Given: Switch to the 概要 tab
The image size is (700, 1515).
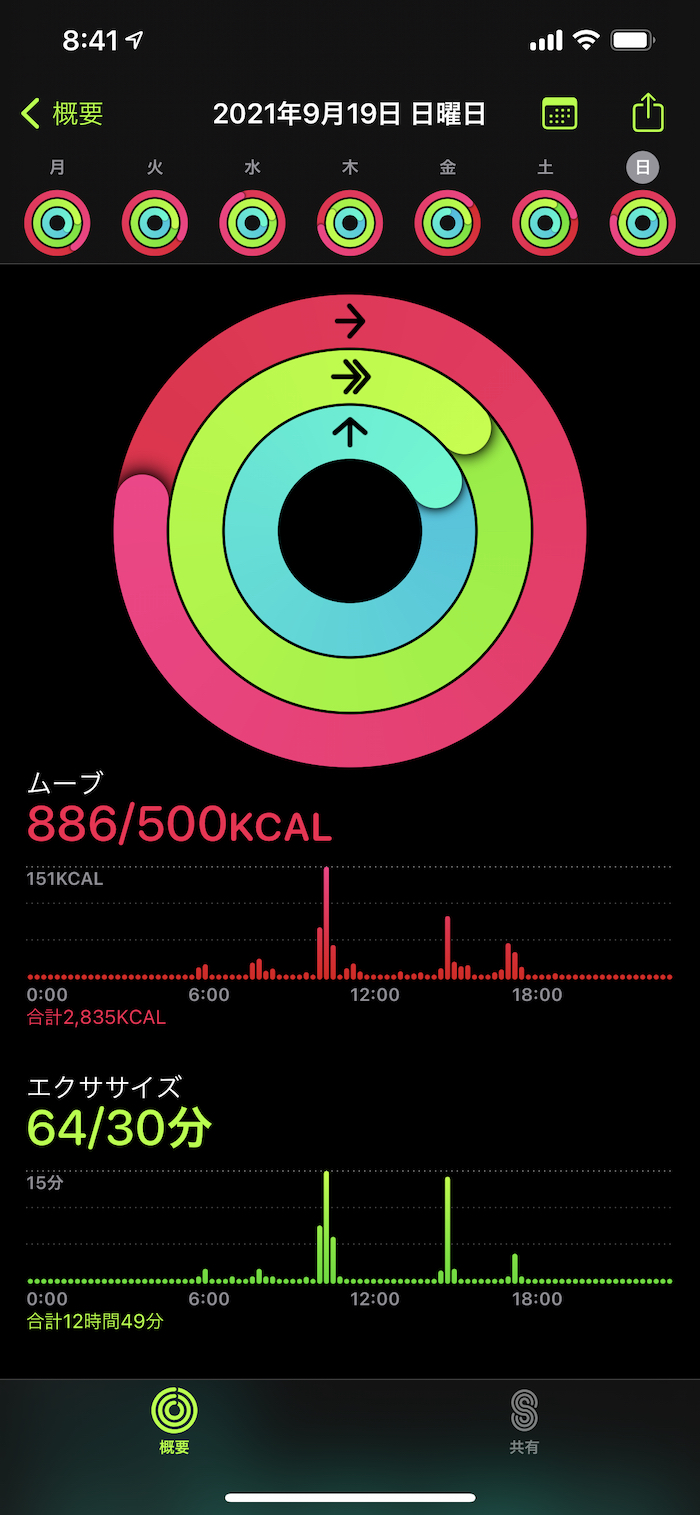Looking at the screenshot, I should (174, 1422).
